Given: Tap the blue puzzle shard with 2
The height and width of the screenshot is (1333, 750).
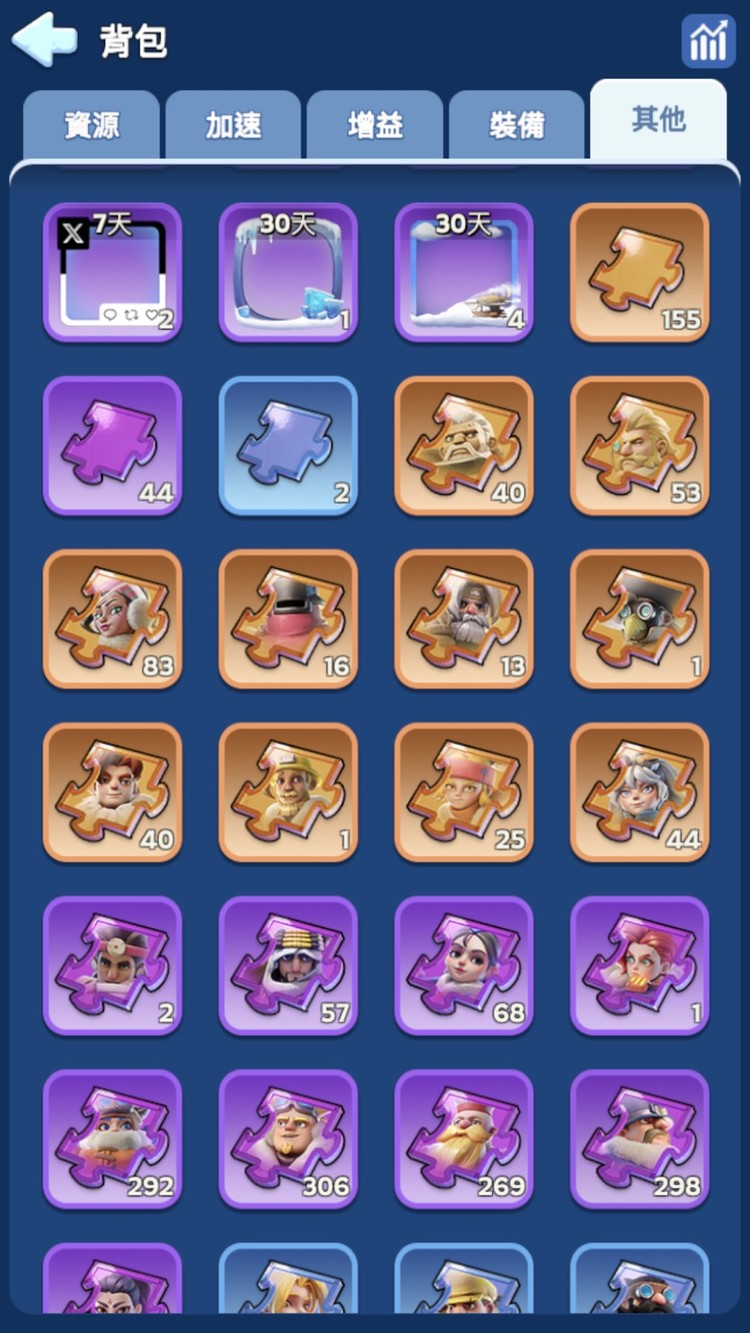Looking at the screenshot, I should click(x=288, y=445).
